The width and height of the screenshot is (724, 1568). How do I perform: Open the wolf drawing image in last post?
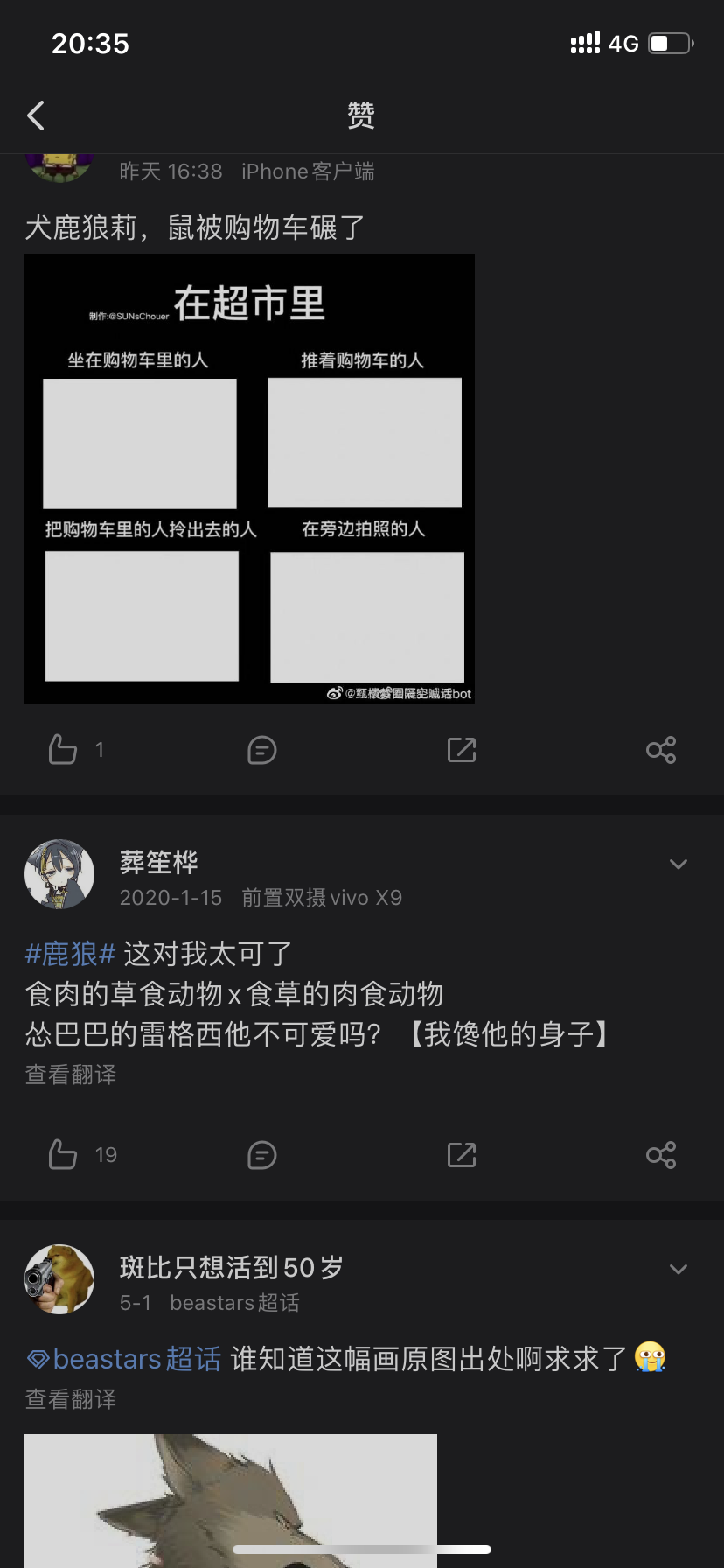point(231,1501)
